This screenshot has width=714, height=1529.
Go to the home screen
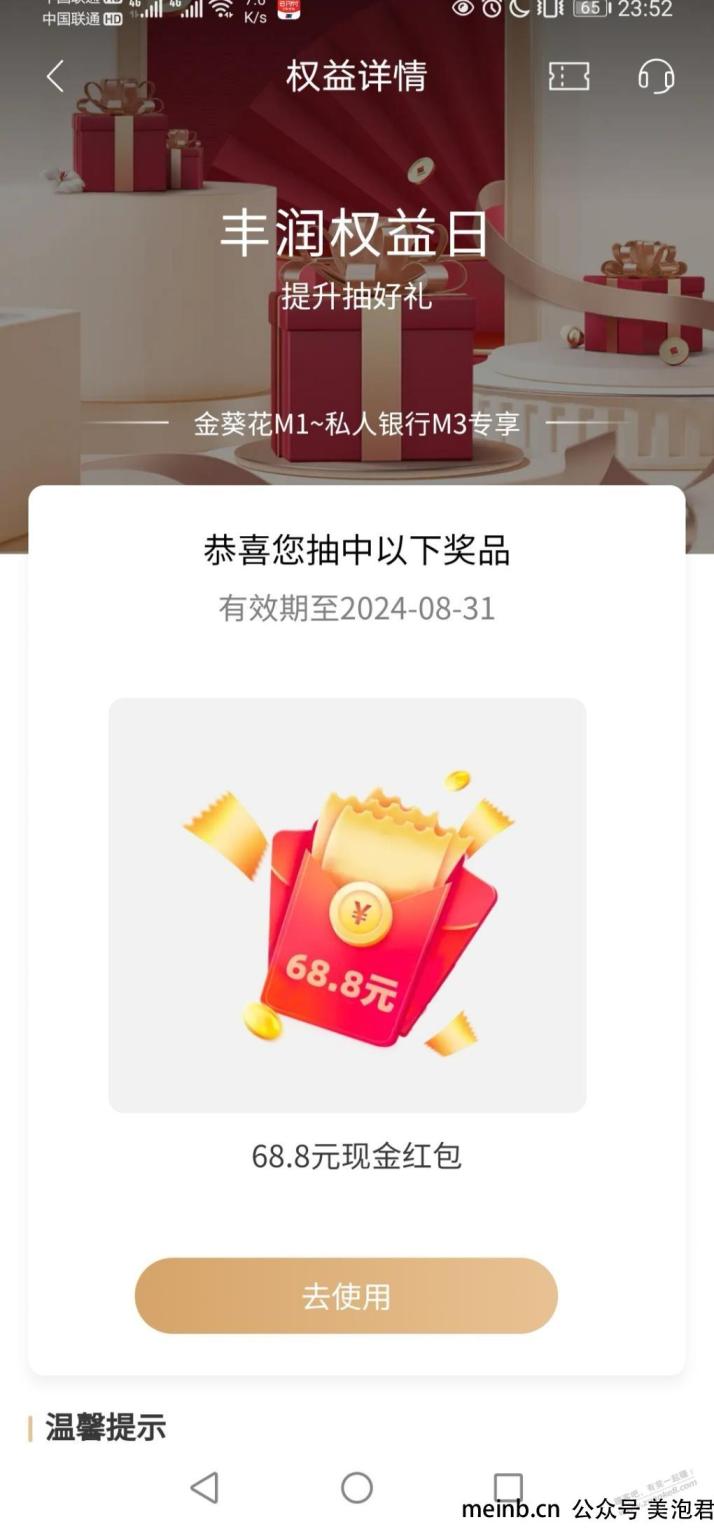(357, 1487)
